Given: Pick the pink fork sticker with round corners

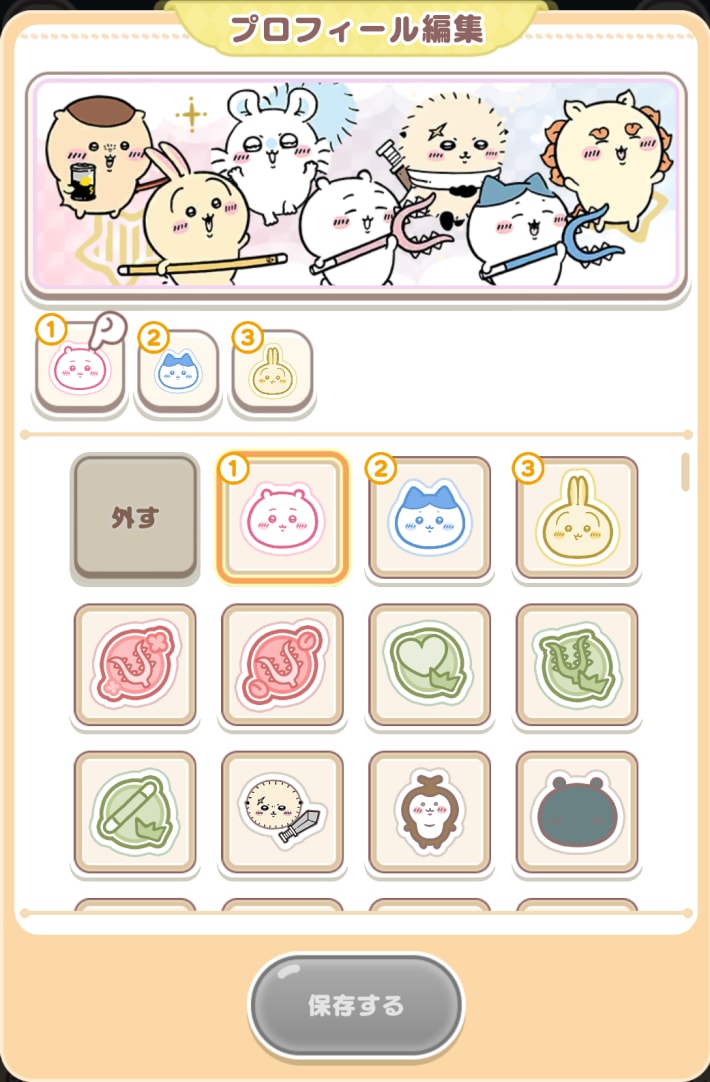Looking at the screenshot, I should click(x=282, y=665).
